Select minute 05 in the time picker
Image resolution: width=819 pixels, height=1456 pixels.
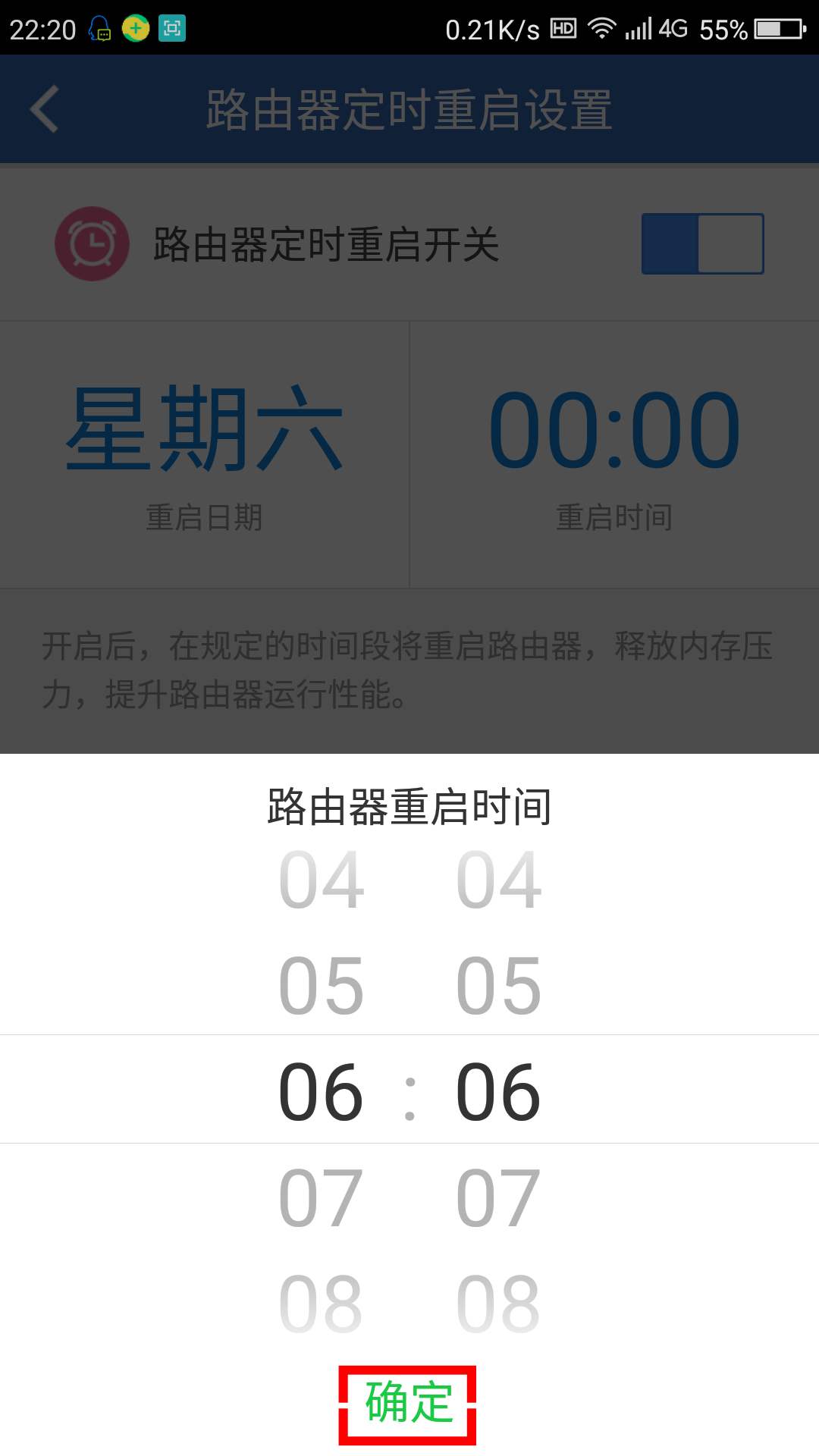coord(498,986)
